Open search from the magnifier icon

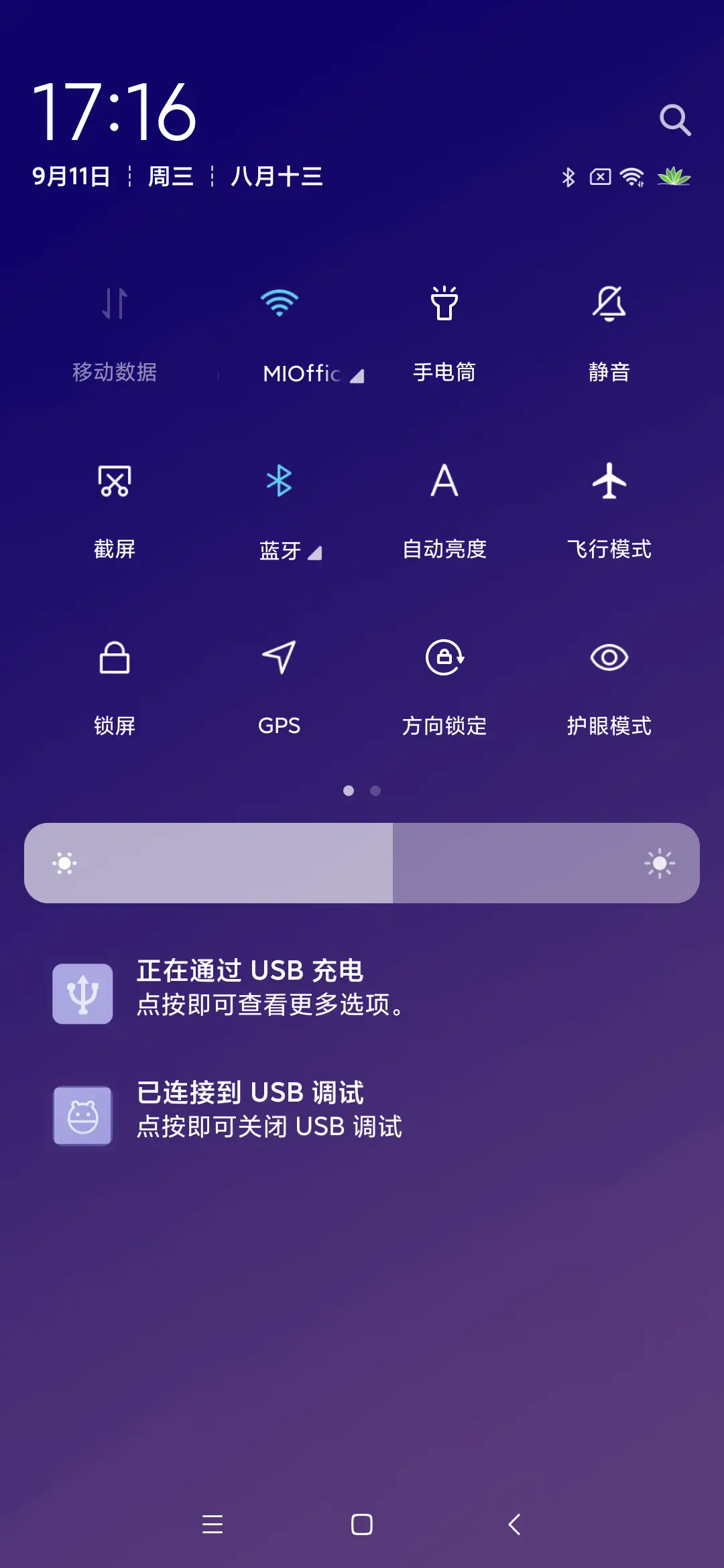[x=675, y=121]
